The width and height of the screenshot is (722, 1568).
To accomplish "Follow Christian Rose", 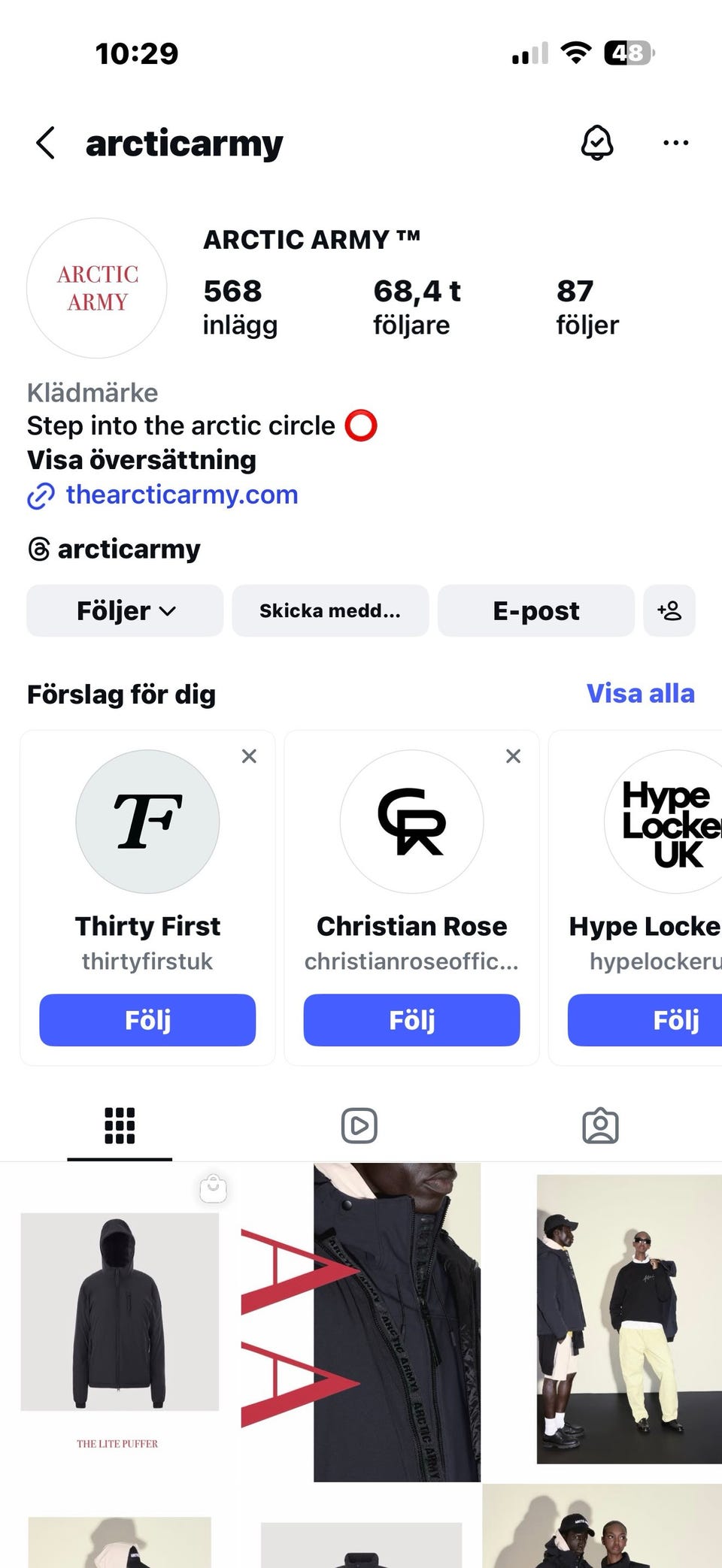I will tap(411, 1020).
